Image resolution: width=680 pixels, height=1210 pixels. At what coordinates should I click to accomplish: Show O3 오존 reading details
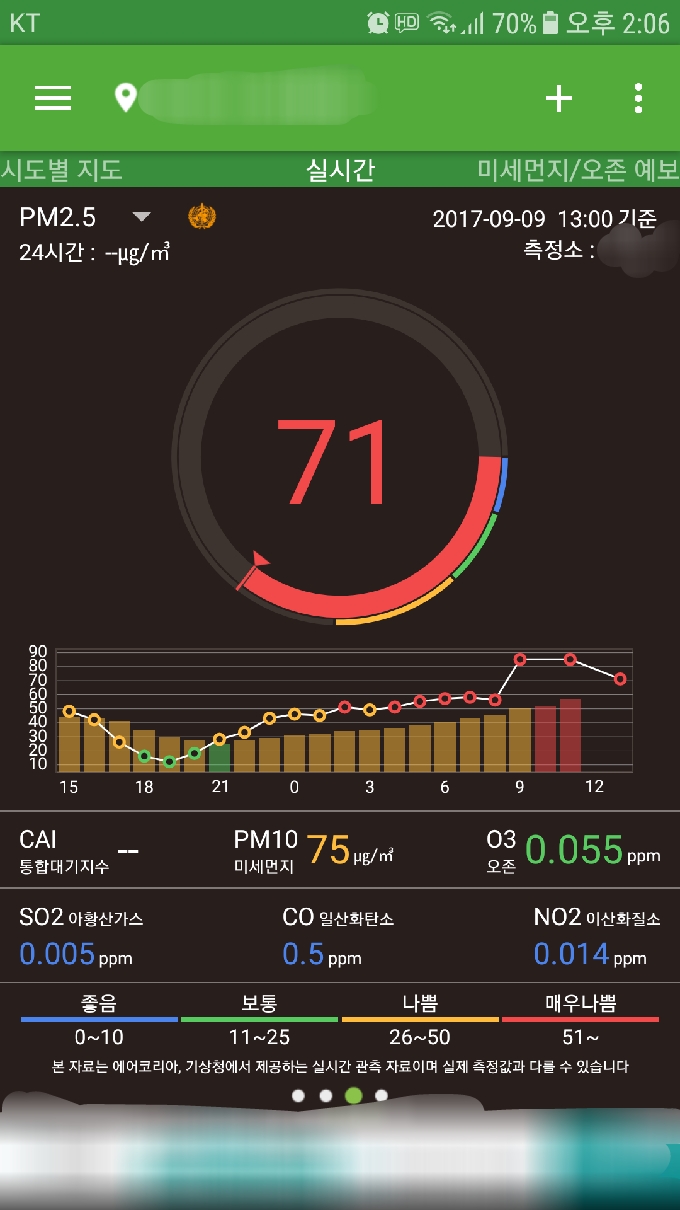[572, 850]
